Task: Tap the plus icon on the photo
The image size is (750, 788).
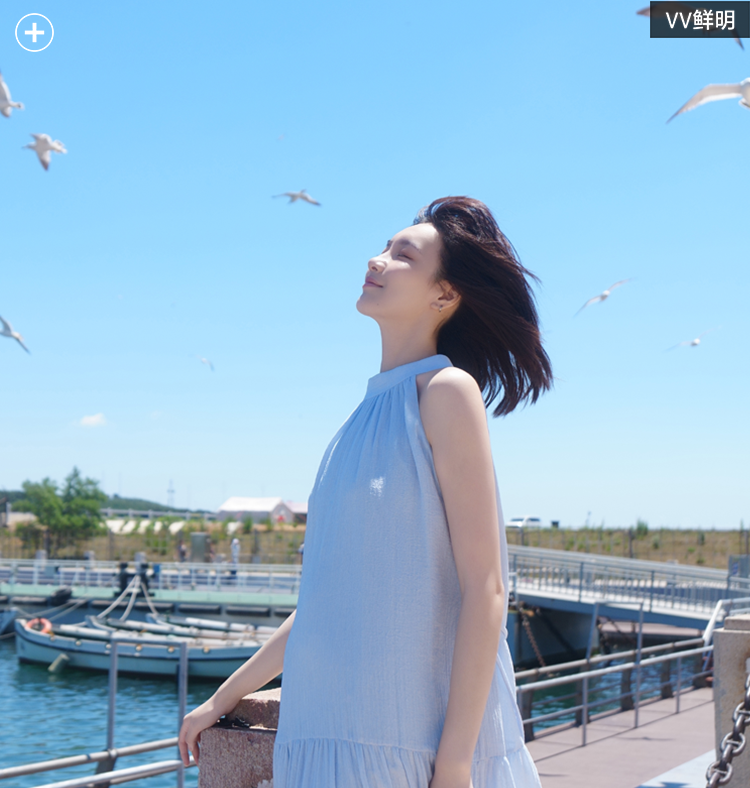Action: pos(34,33)
